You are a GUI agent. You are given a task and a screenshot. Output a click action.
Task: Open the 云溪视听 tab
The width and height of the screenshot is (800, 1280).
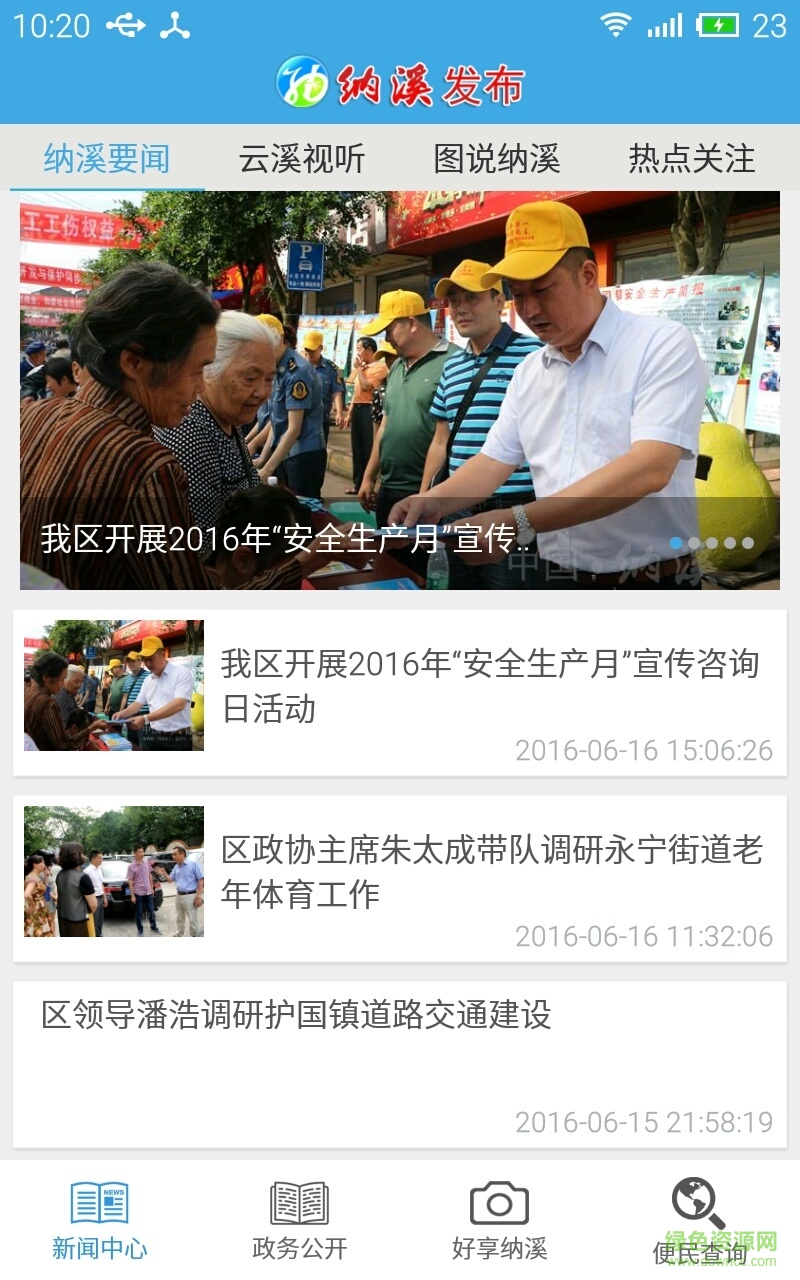tap(302, 158)
